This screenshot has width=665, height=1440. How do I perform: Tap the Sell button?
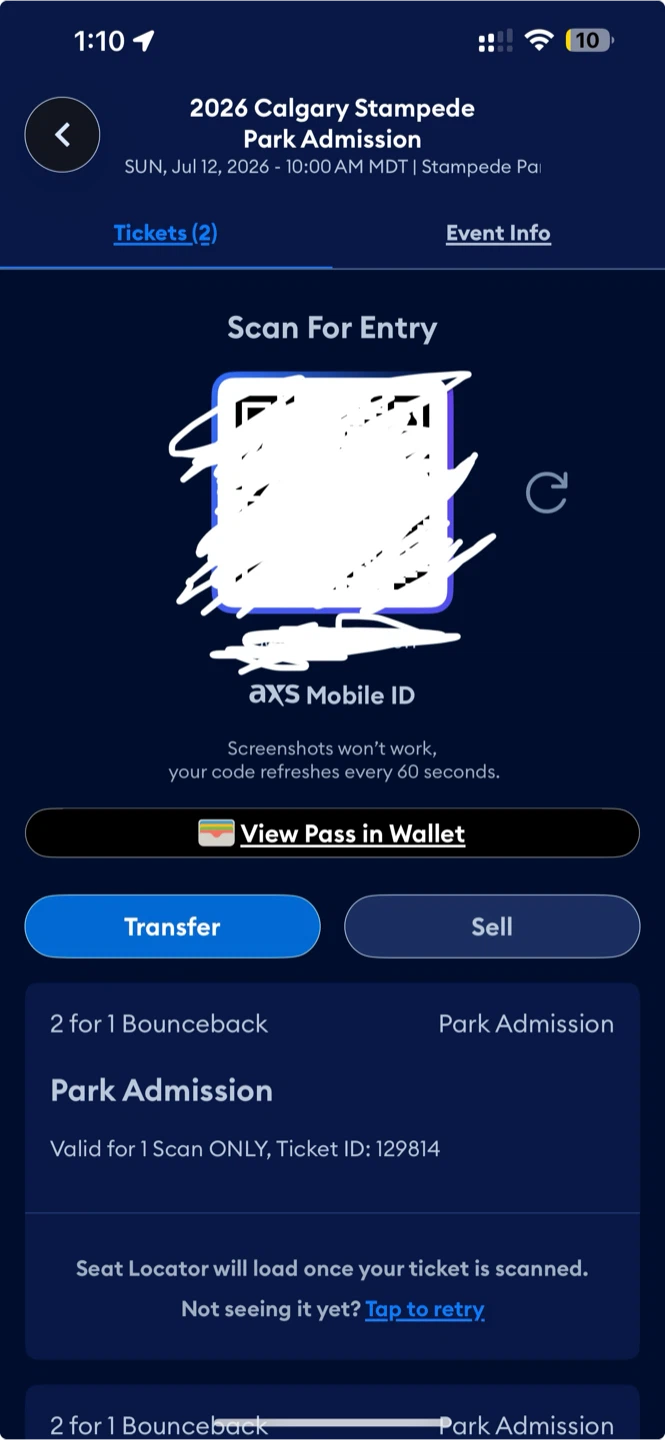[492, 926]
